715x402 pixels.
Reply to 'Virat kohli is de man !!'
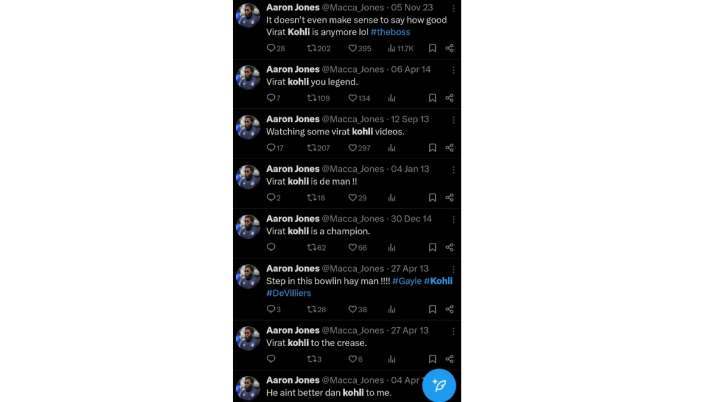click(270, 198)
